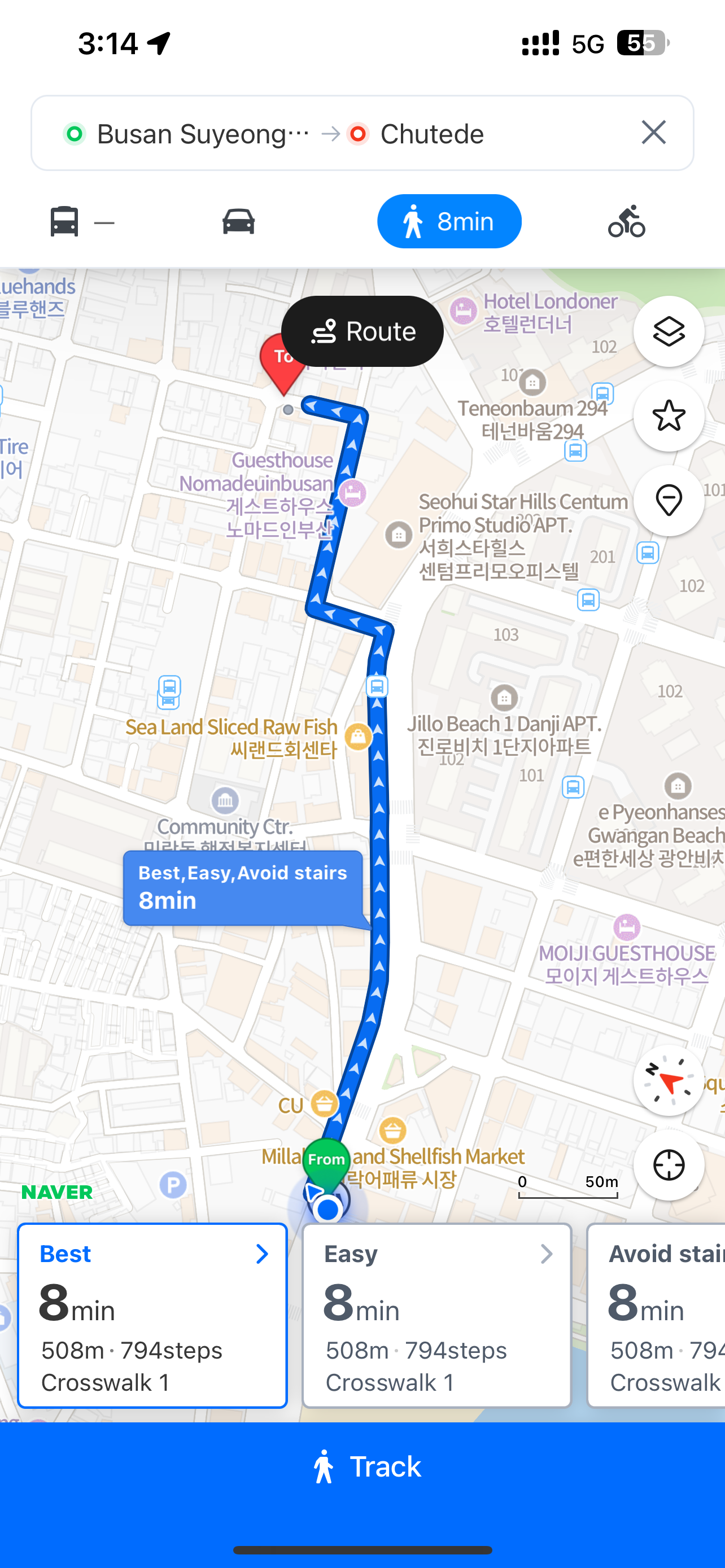Tap the Best, Easy, Avoid stairs route label
Screen dimensions: 725x1568
click(x=242, y=887)
